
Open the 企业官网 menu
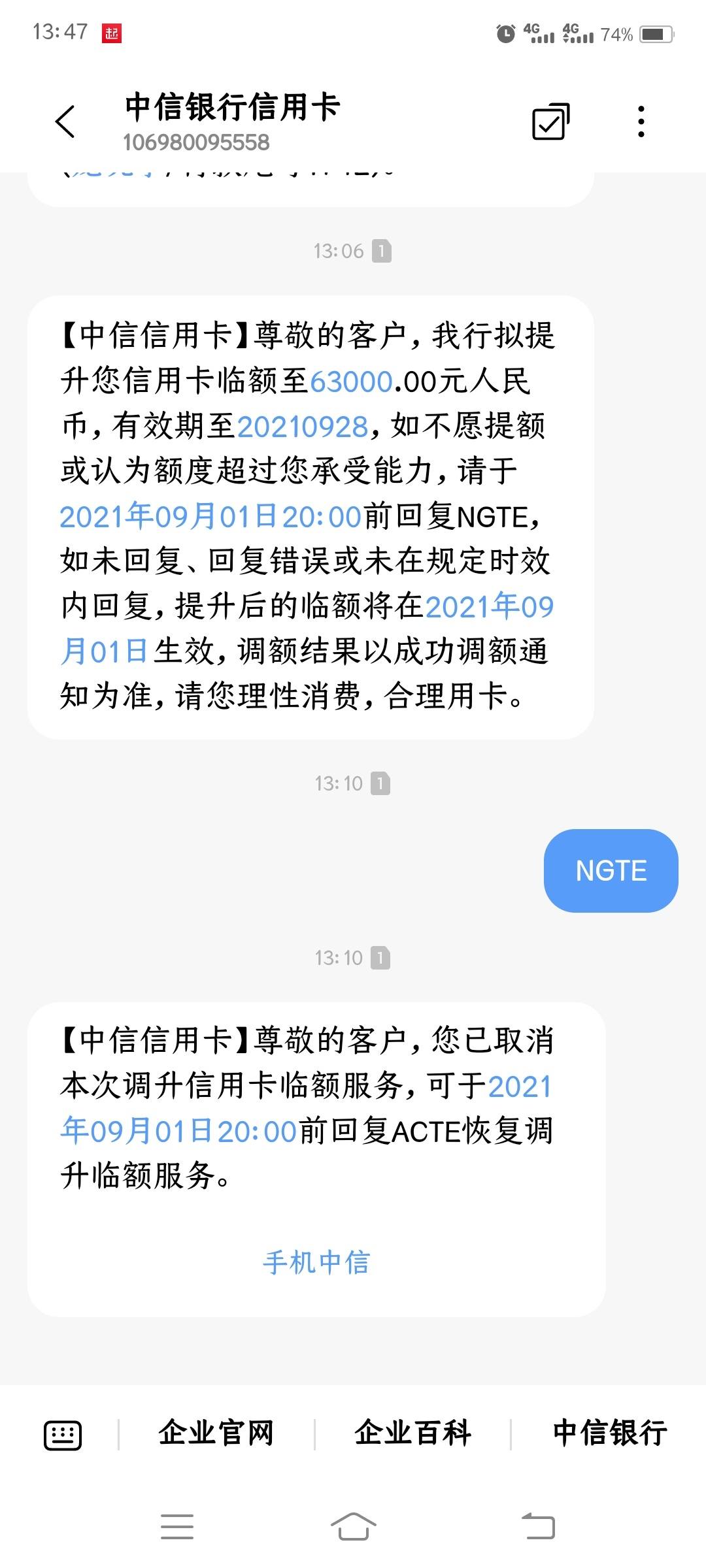[216, 1433]
